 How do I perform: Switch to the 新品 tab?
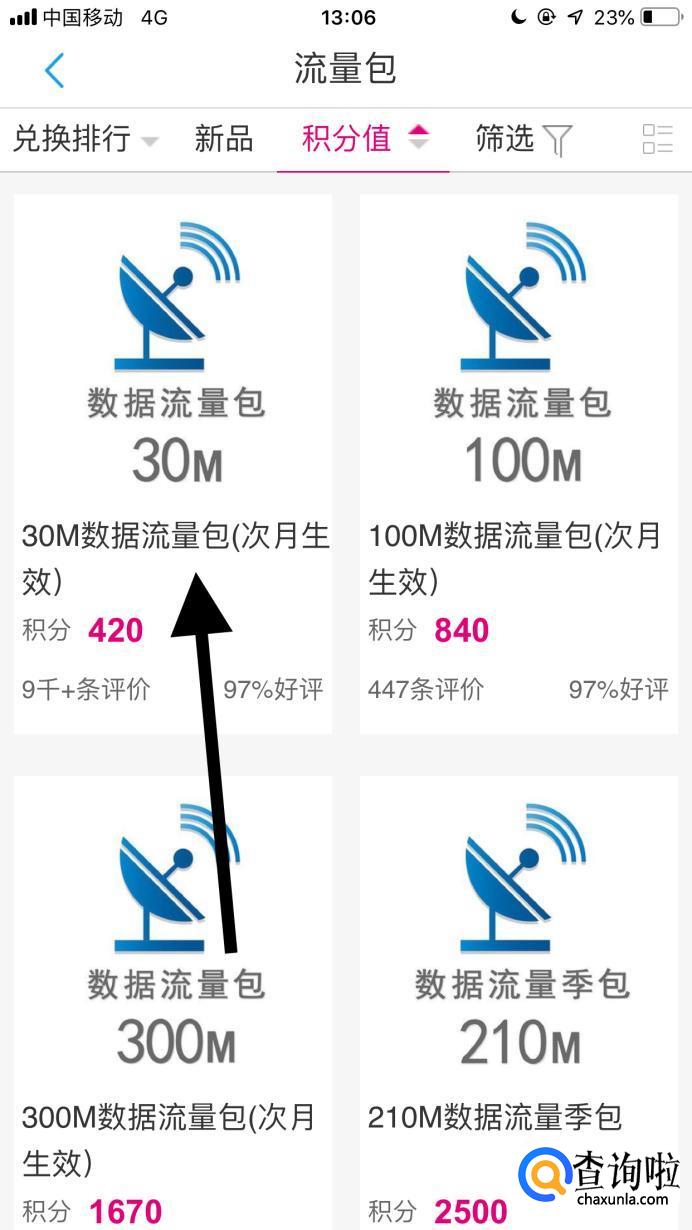(223, 139)
